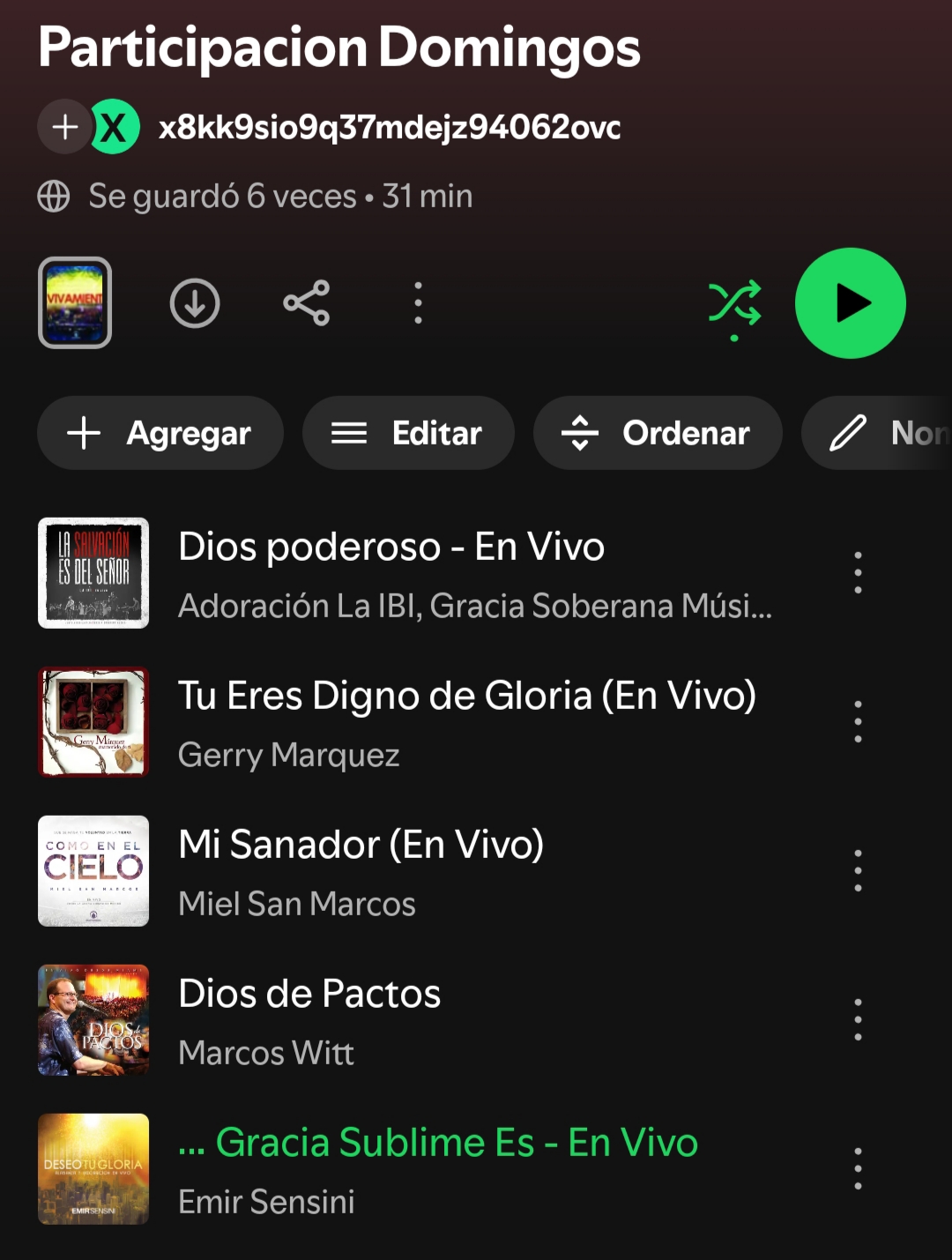Open the Ordenar sort options
Viewport: 952px width, 1260px height.
(x=657, y=433)
